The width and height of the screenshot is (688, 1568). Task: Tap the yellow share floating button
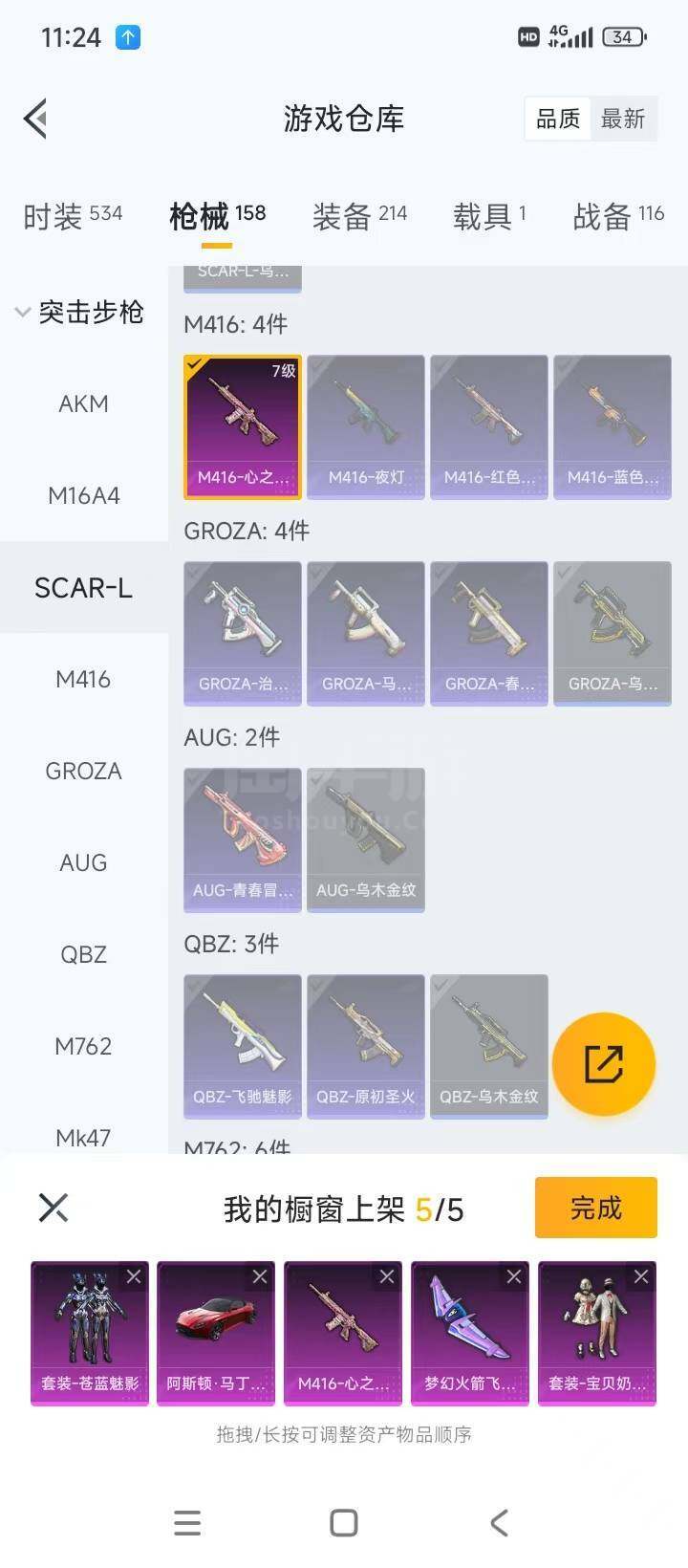pos(604,1064)
